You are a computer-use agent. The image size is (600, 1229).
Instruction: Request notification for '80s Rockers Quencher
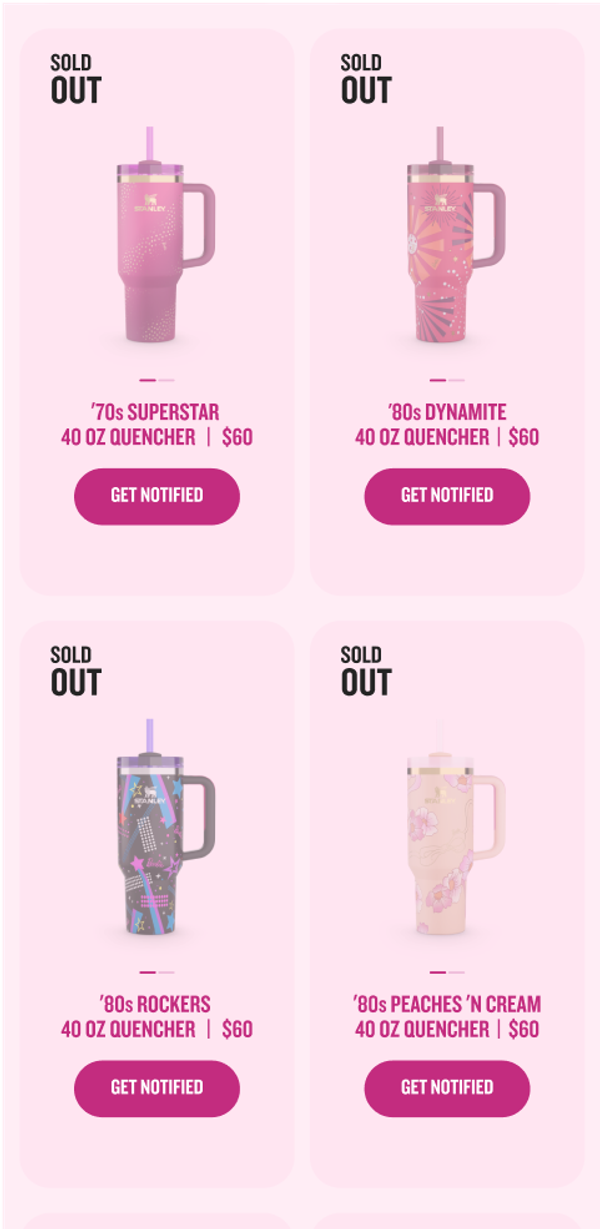tap(157, 1088)
